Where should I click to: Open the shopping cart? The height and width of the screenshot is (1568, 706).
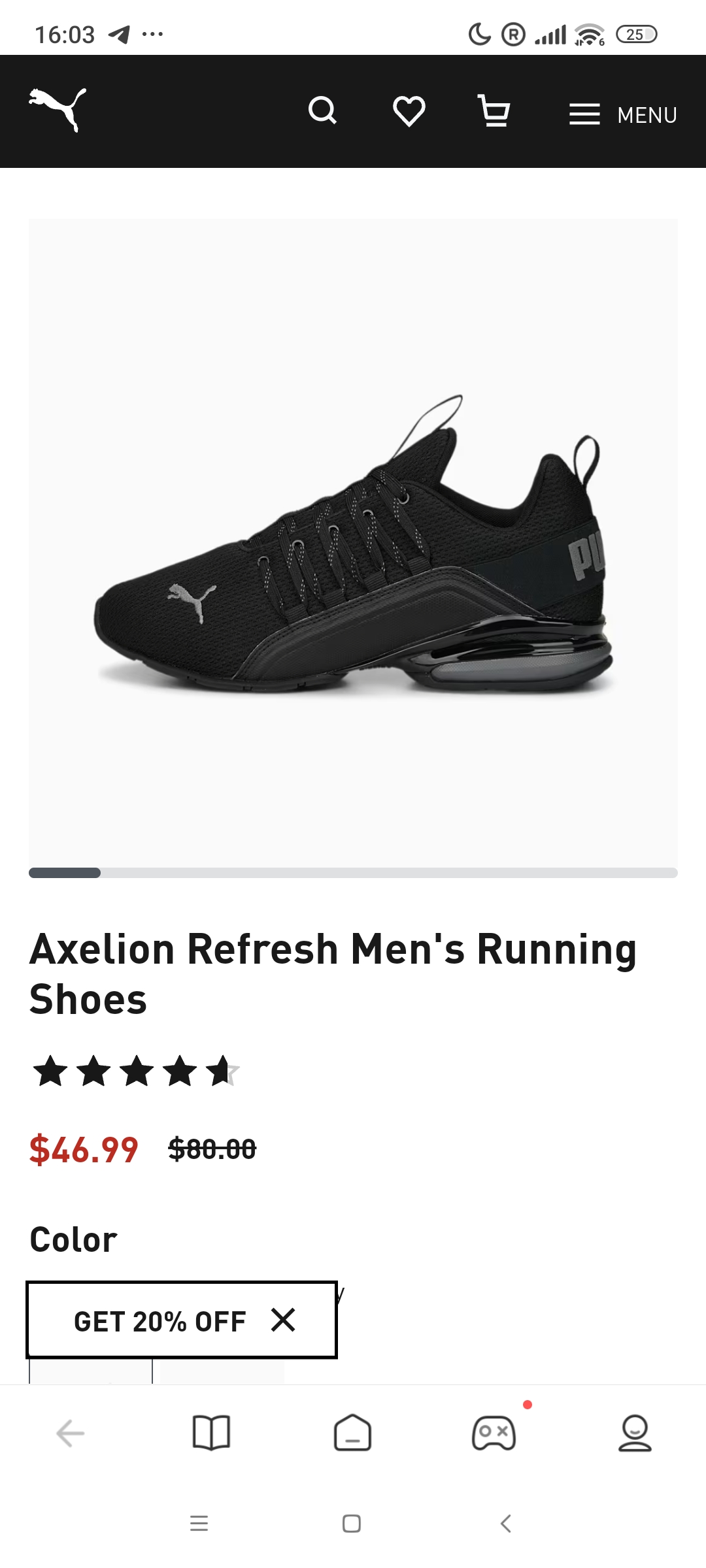[x=494, y=110]
